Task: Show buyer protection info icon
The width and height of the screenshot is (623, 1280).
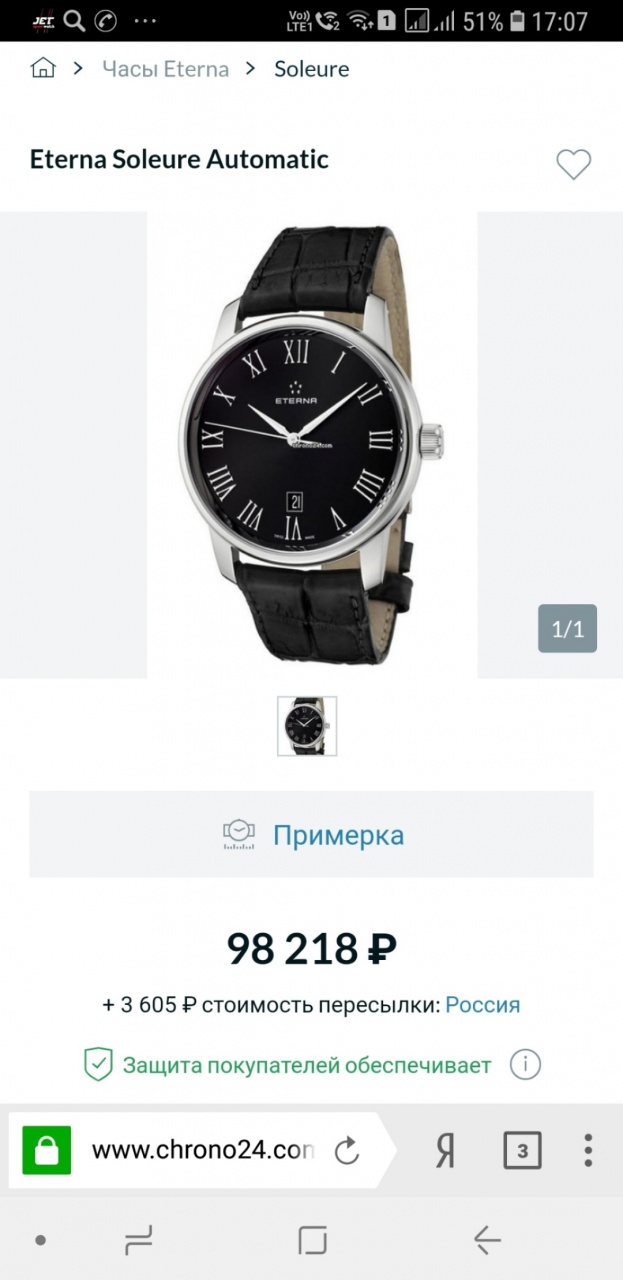Action: coord(525,1065)
